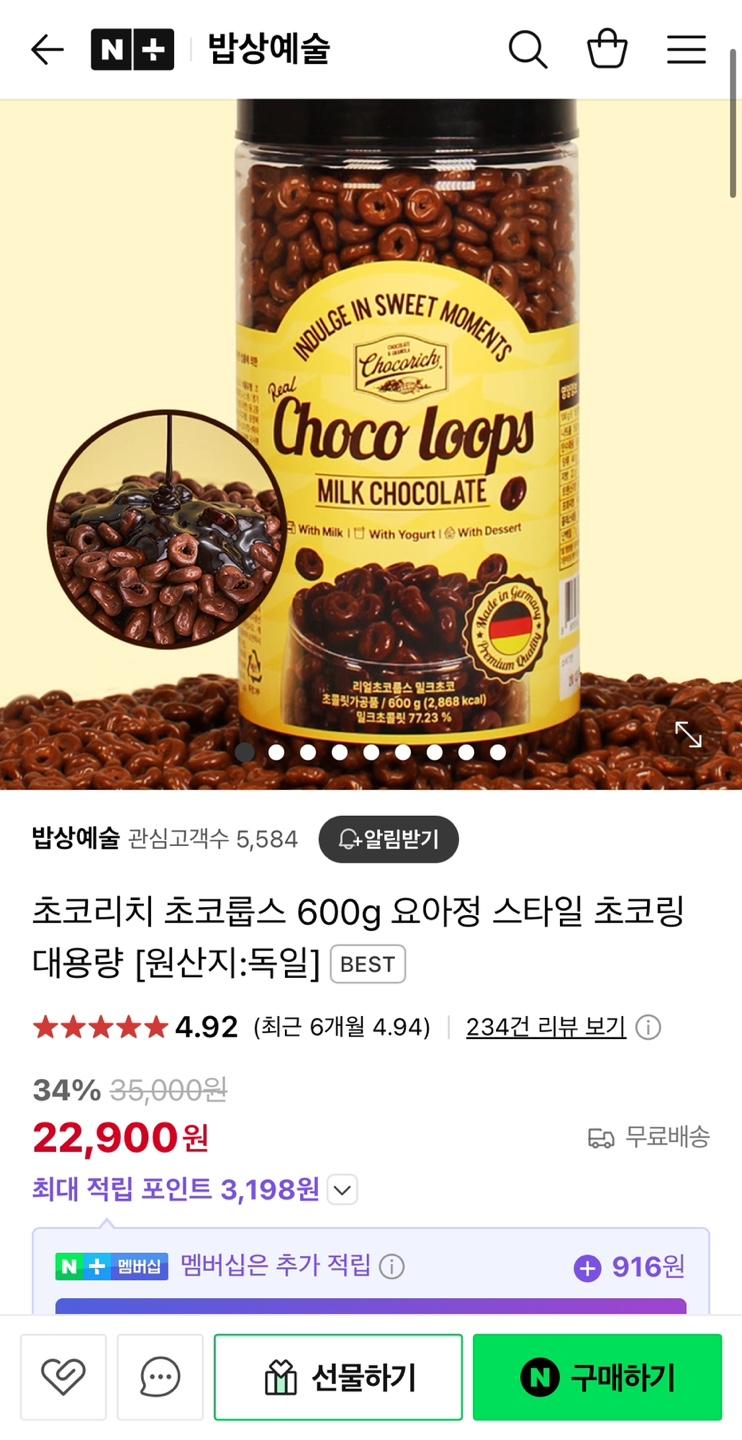Open the chat inquiry bubble icon

click(160, 1378)
